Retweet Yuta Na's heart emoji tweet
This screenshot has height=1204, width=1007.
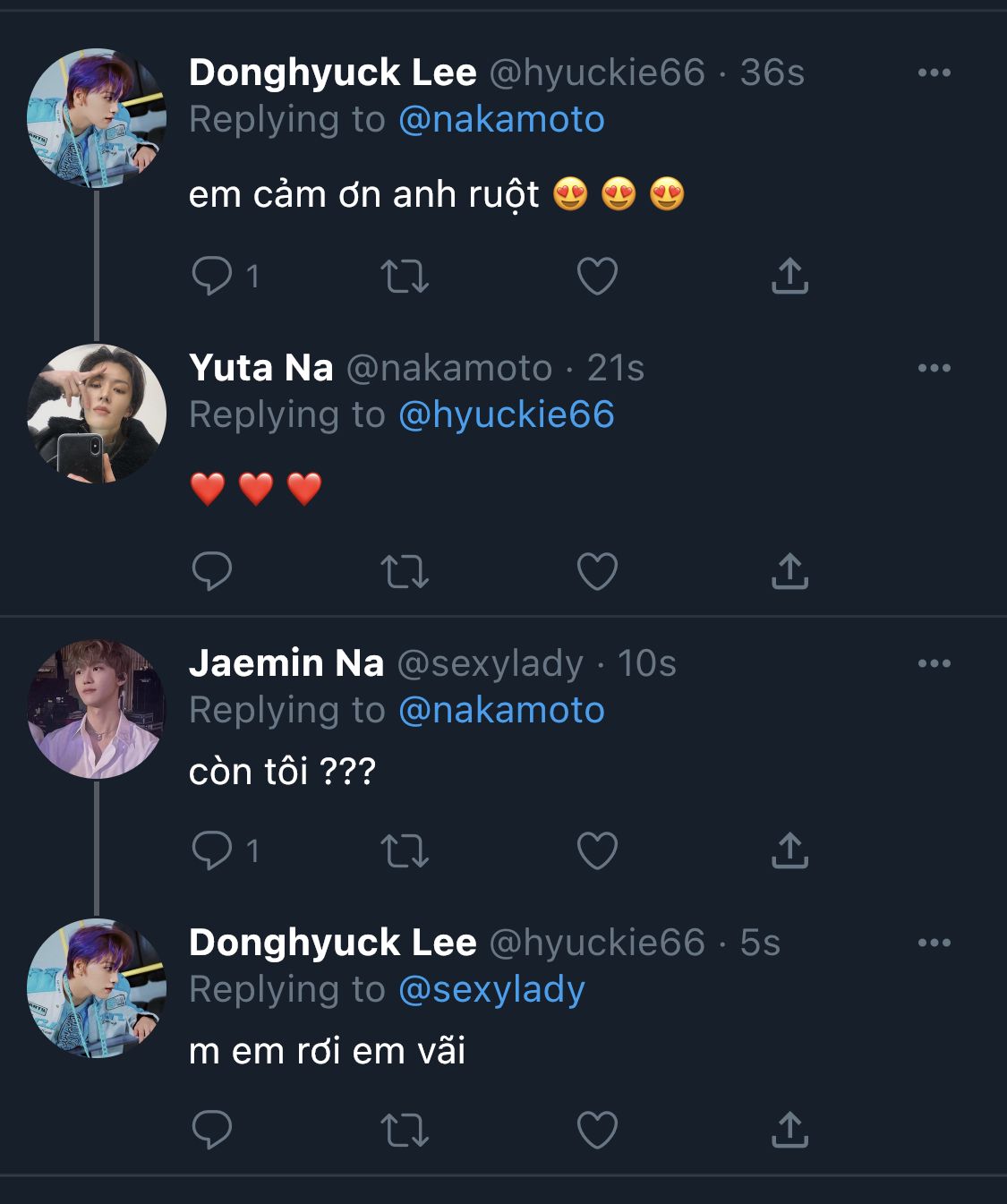point(405,571)
